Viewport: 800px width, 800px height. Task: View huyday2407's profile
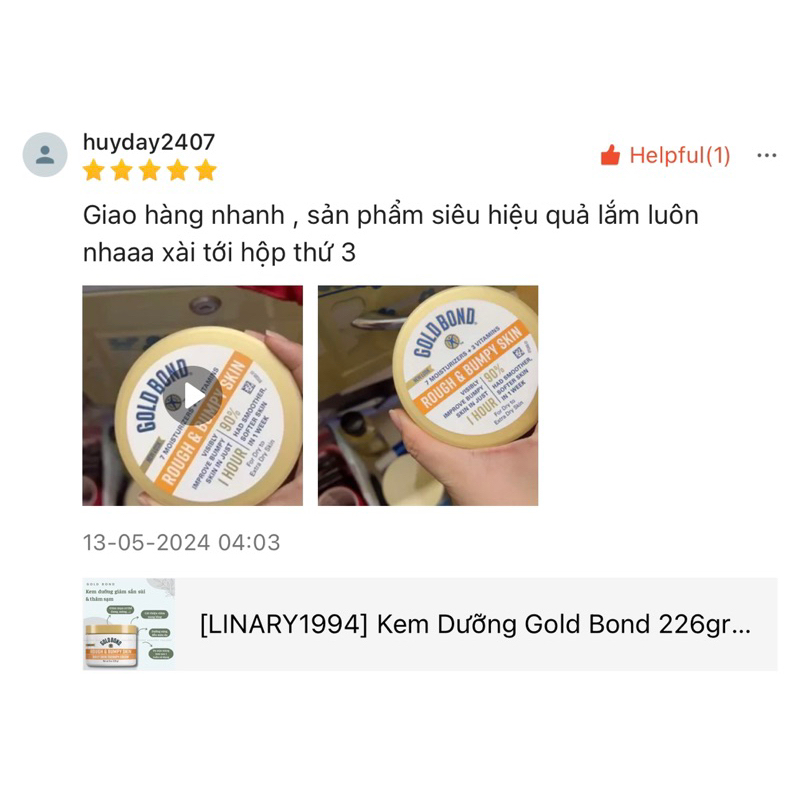click(45, 155)
